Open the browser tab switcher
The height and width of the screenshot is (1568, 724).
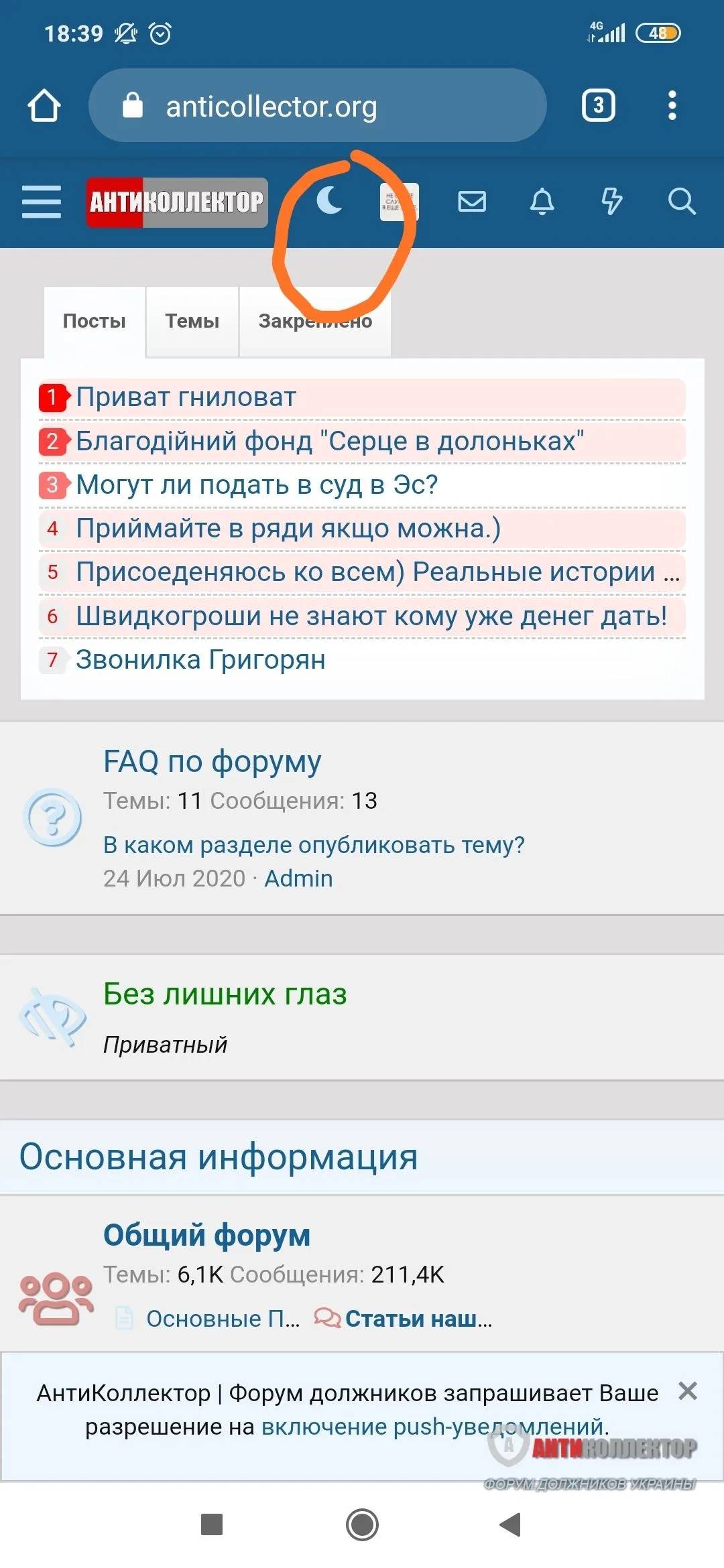pos(598,106)
